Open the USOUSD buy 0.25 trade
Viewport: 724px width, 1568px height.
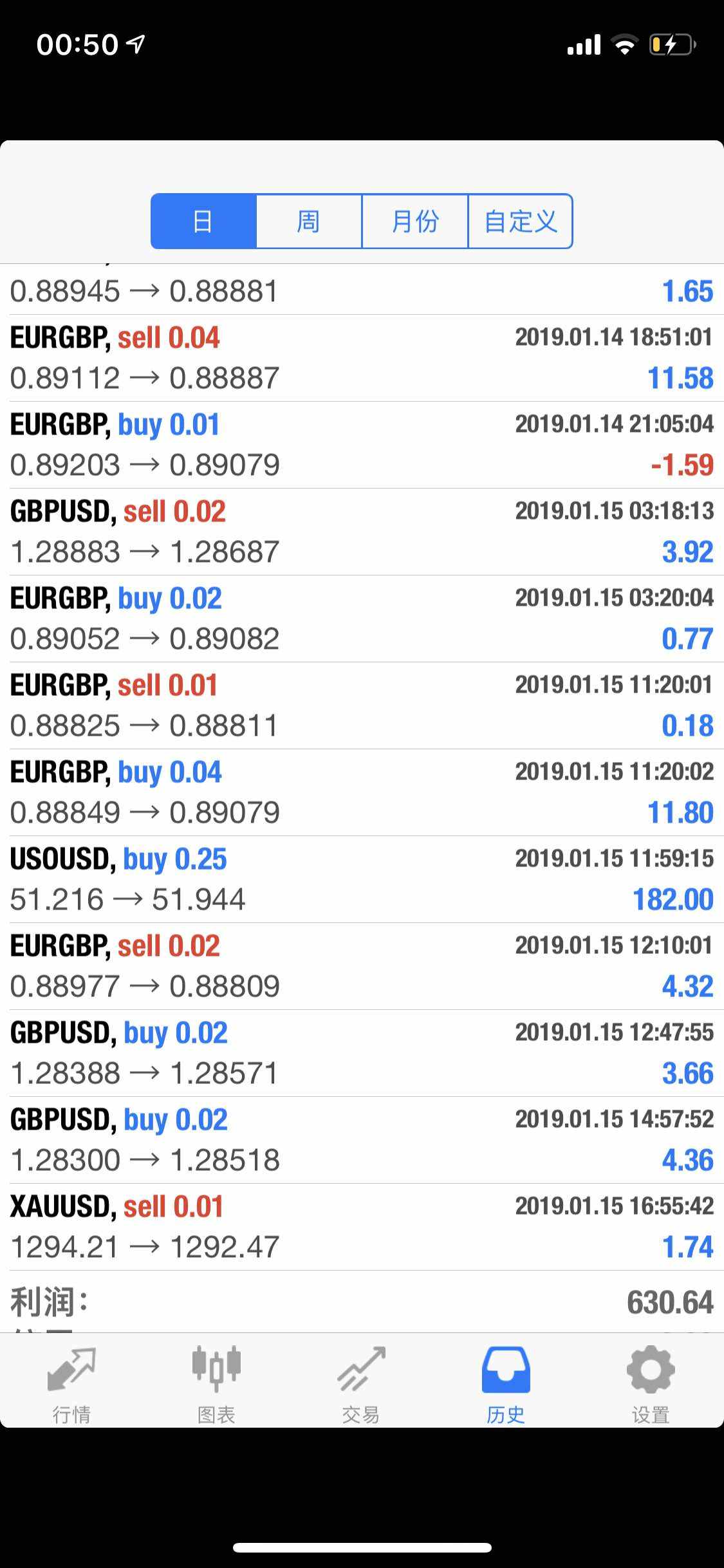click(362, 879)
